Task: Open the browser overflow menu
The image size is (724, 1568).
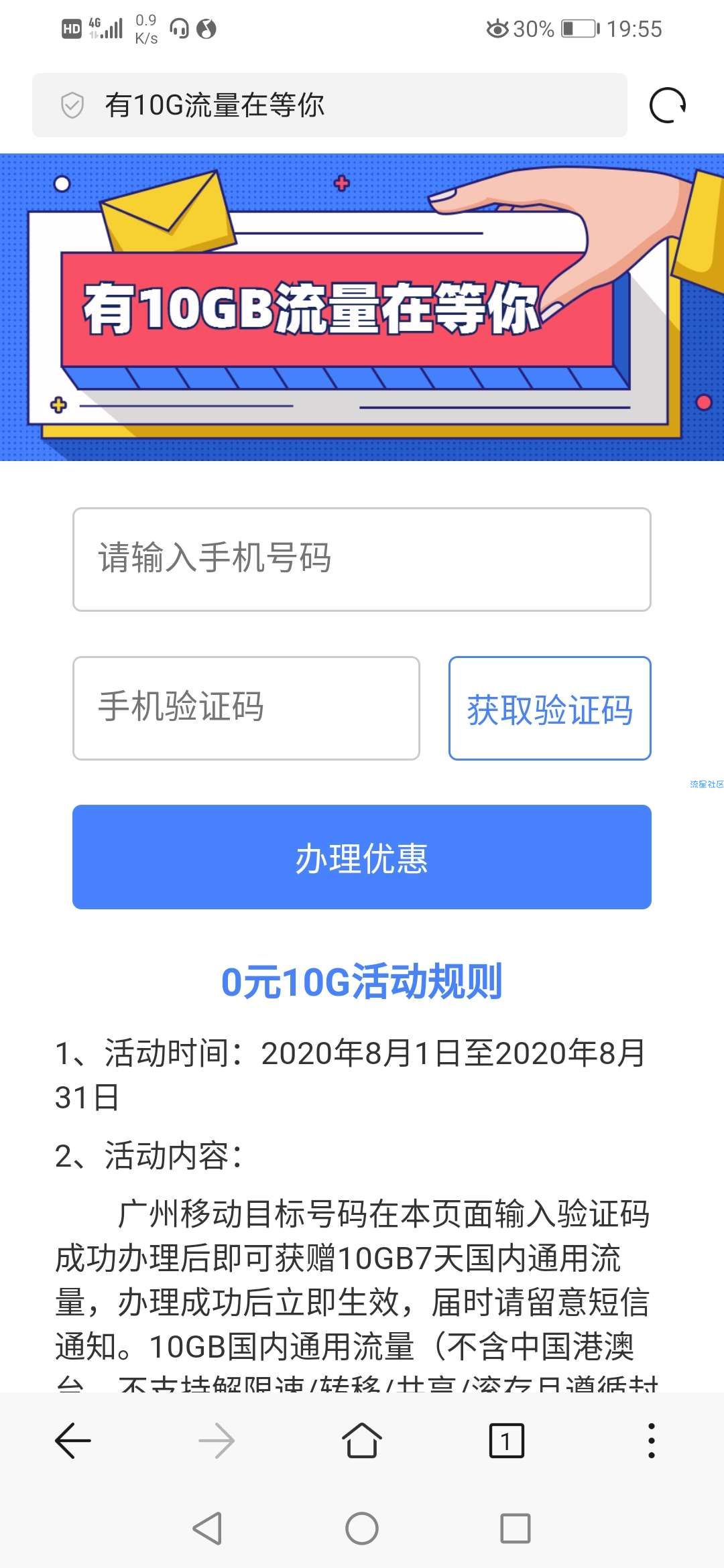Action: [651, 1440]
